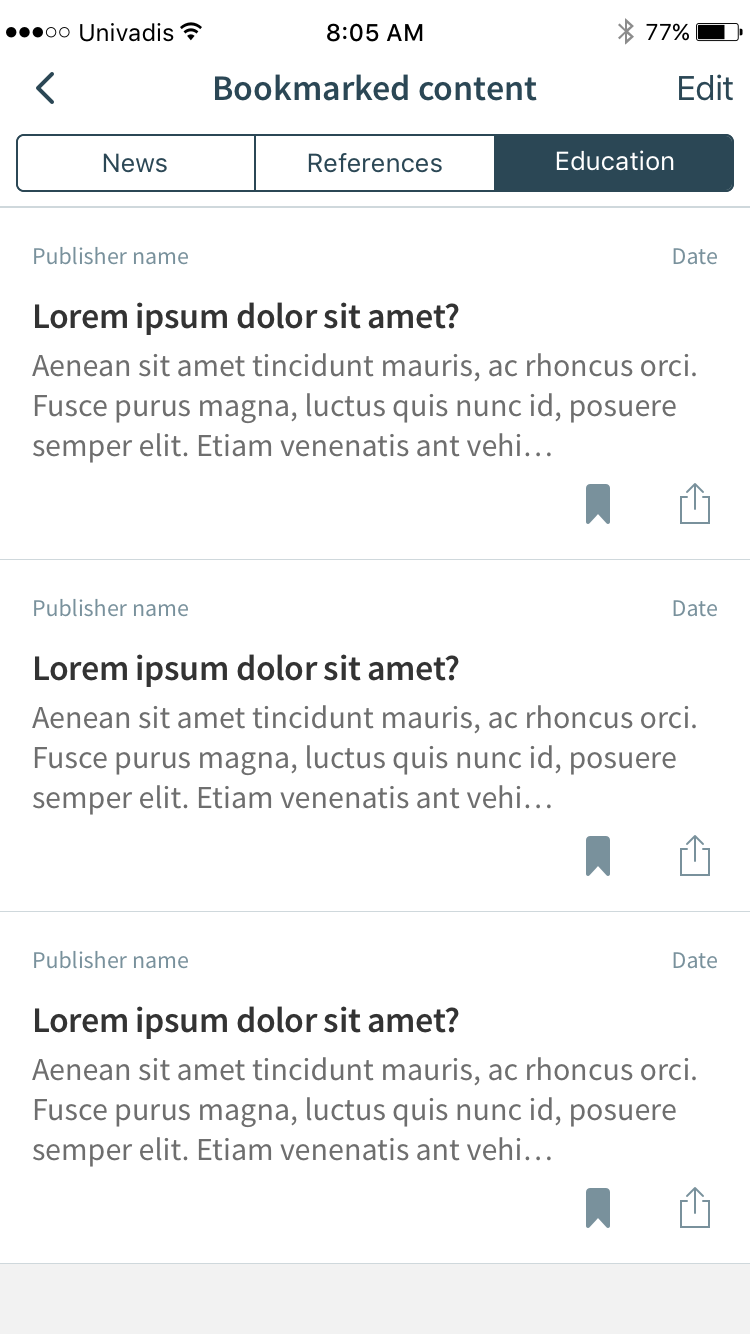Open the third Lorem ipsum article

pos(246,1022)
